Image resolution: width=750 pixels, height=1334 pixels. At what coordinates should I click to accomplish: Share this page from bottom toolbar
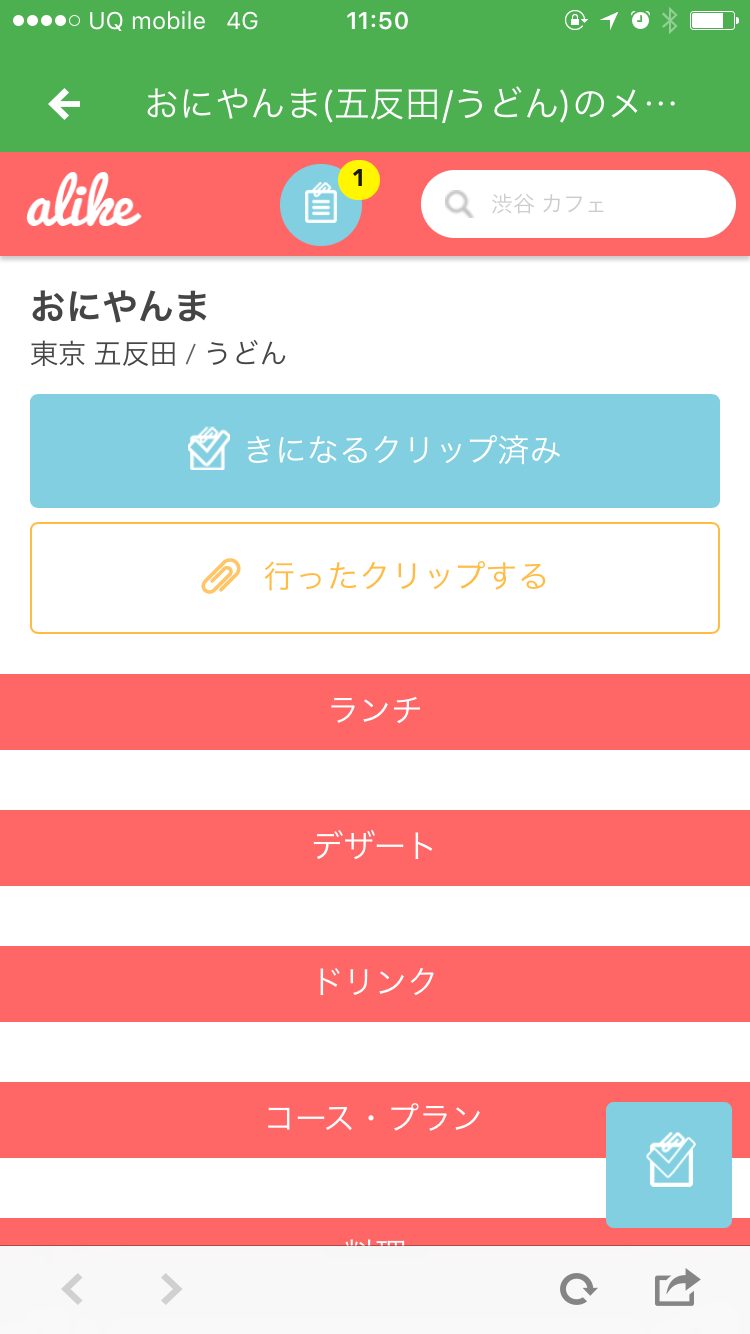tap(677, 1287)
